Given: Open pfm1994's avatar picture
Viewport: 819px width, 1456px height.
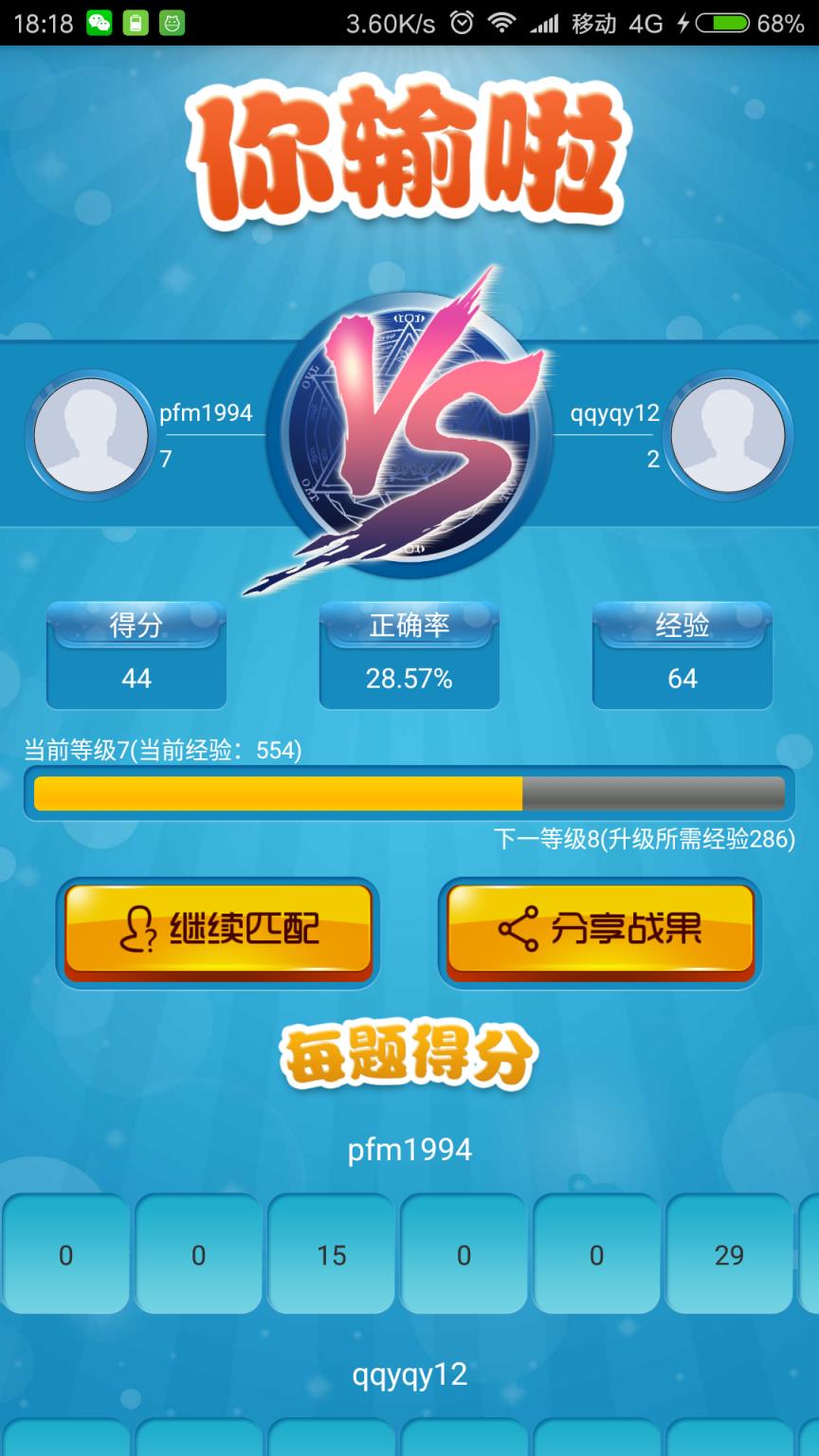Looking at the screenshot, I should [x=88, y=436].
